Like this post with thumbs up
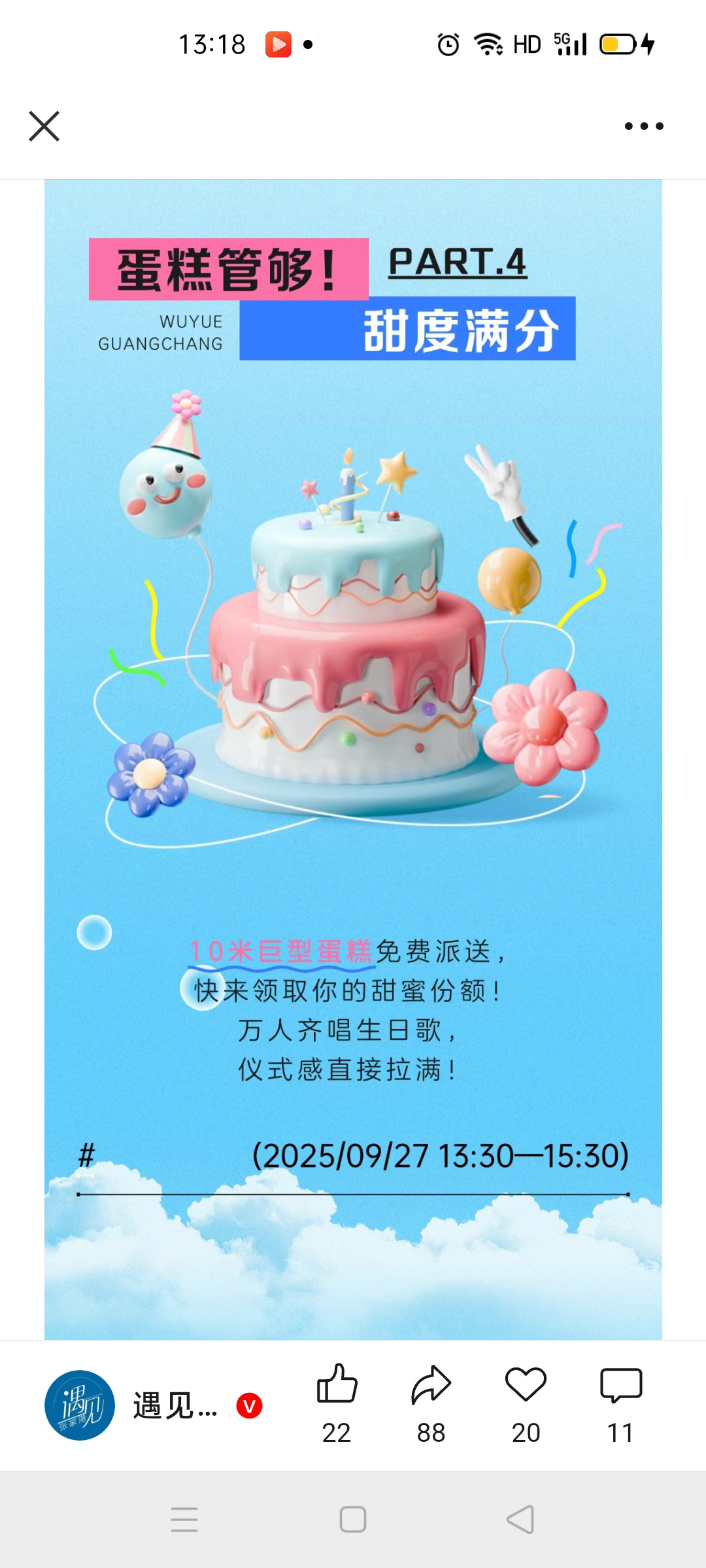 tap(337, 1384)
